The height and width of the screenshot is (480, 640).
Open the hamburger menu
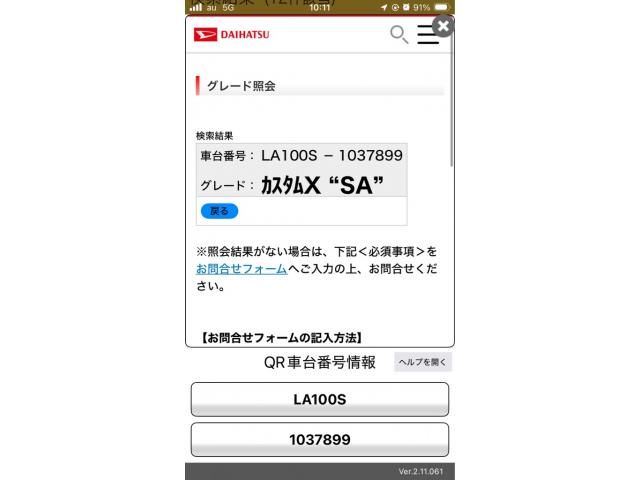click(x=427, y=37)
